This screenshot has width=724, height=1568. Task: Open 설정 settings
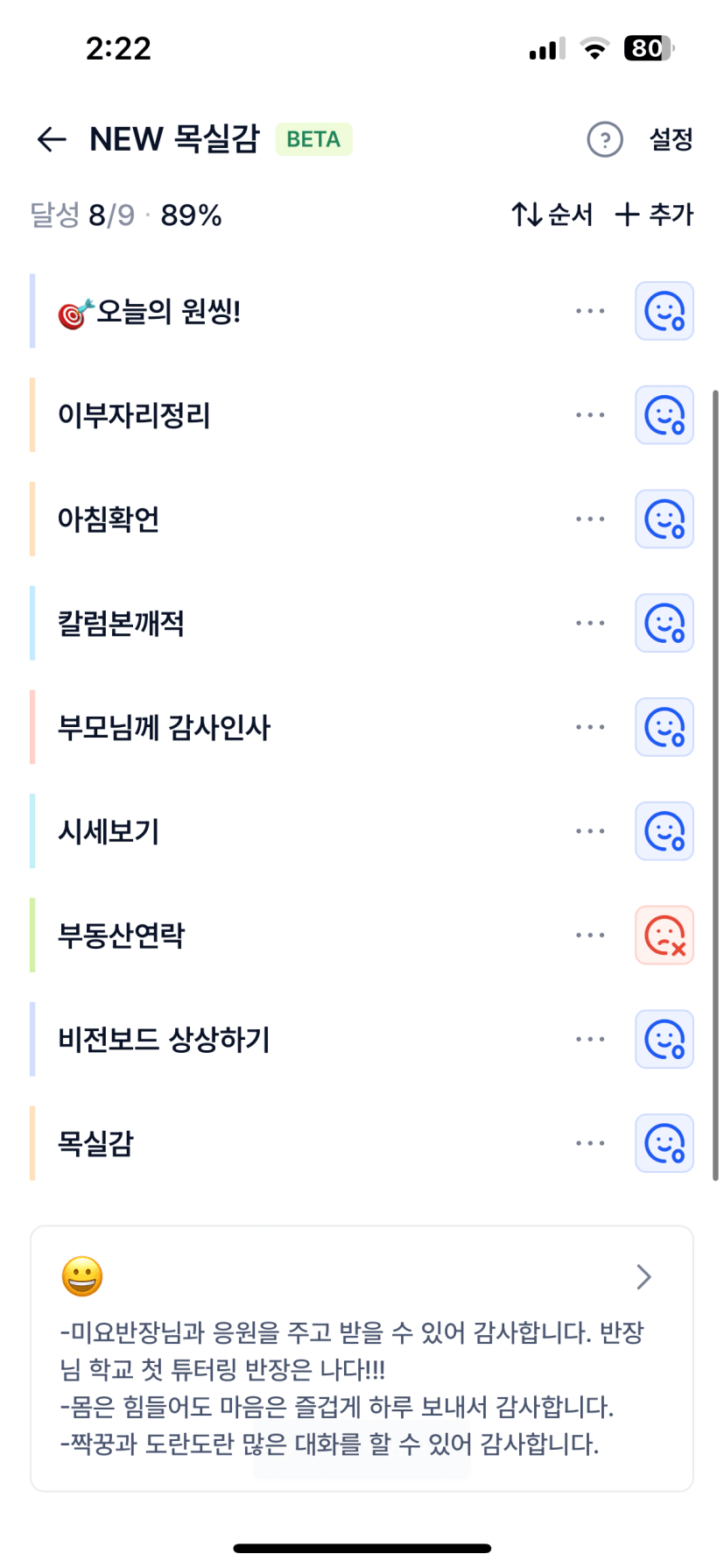[x=671, y=139]
